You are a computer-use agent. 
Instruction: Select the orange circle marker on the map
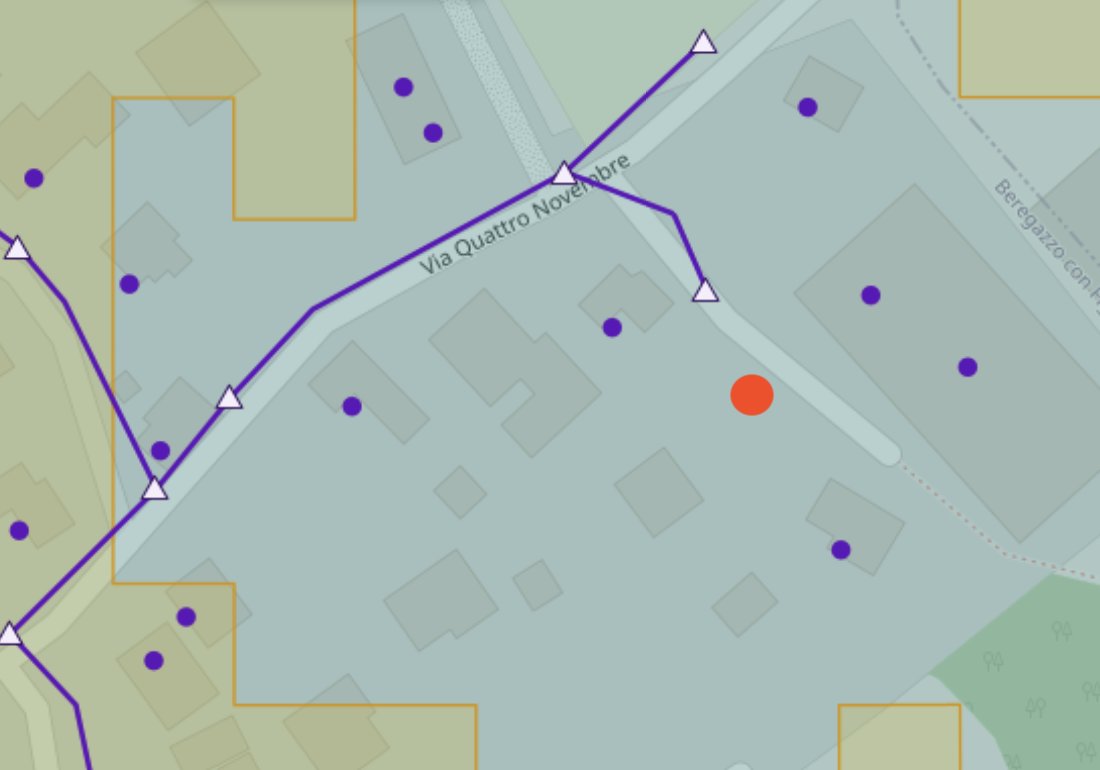click(751, 395)
